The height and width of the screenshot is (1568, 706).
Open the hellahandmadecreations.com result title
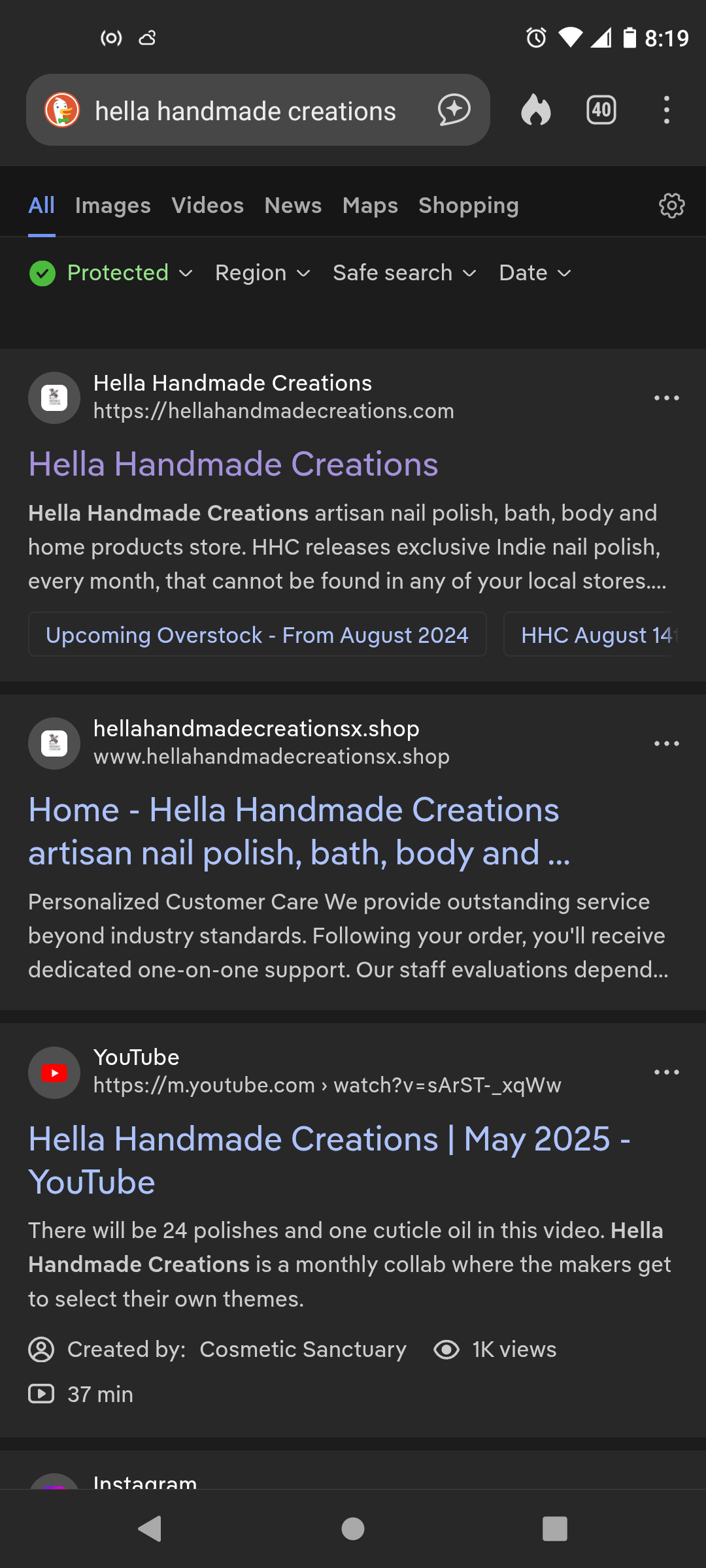[x=233, y=465]
